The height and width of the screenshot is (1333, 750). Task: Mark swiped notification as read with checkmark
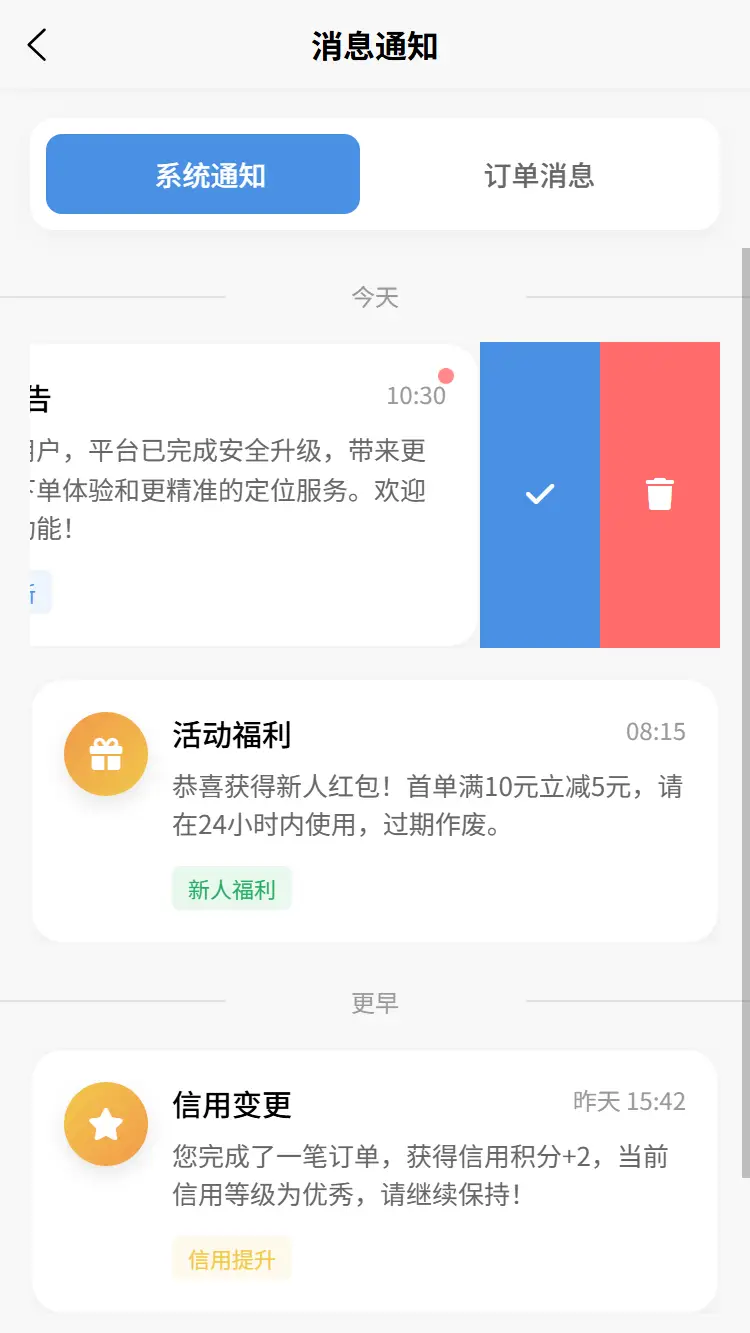pyautogui.click(x=540, y=494)
